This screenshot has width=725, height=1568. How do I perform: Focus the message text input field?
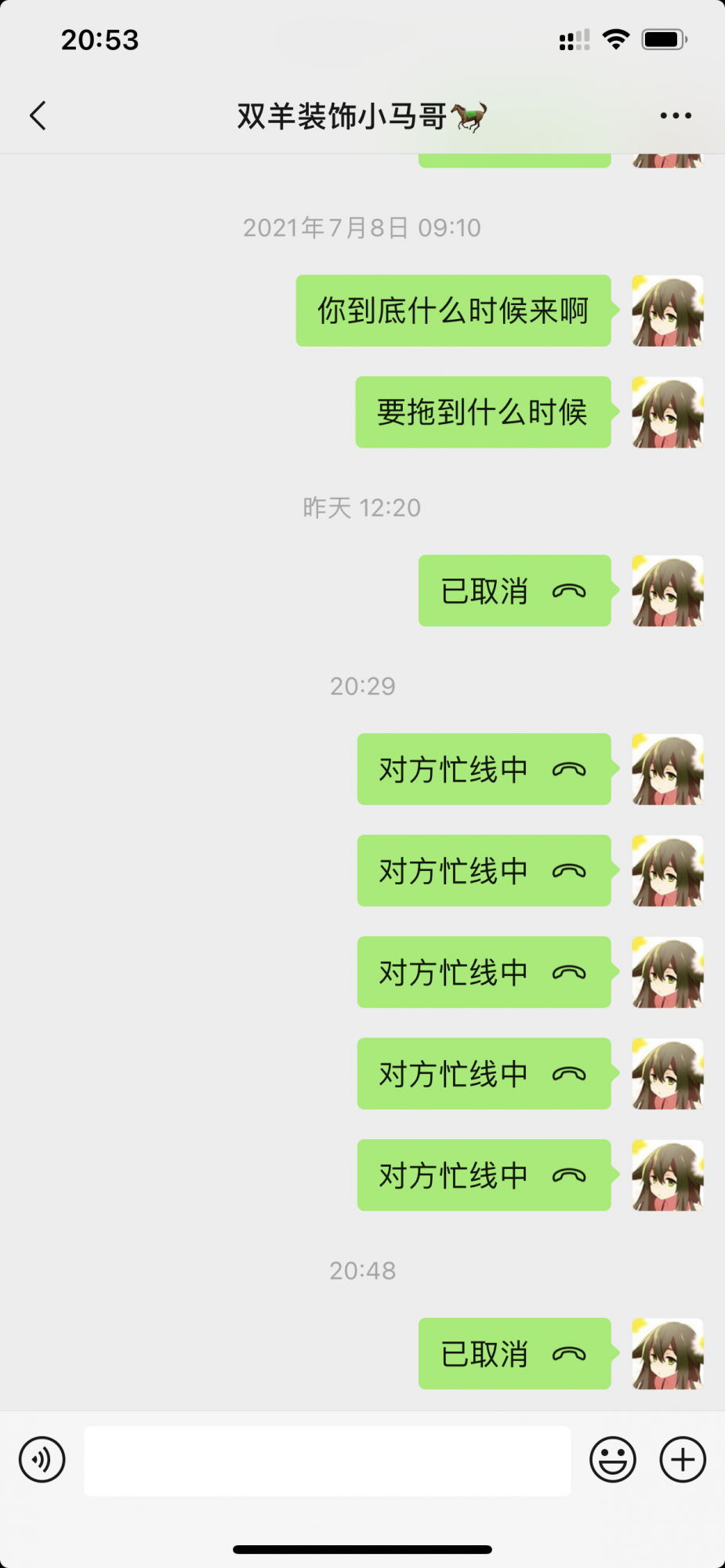(327, 1460)
